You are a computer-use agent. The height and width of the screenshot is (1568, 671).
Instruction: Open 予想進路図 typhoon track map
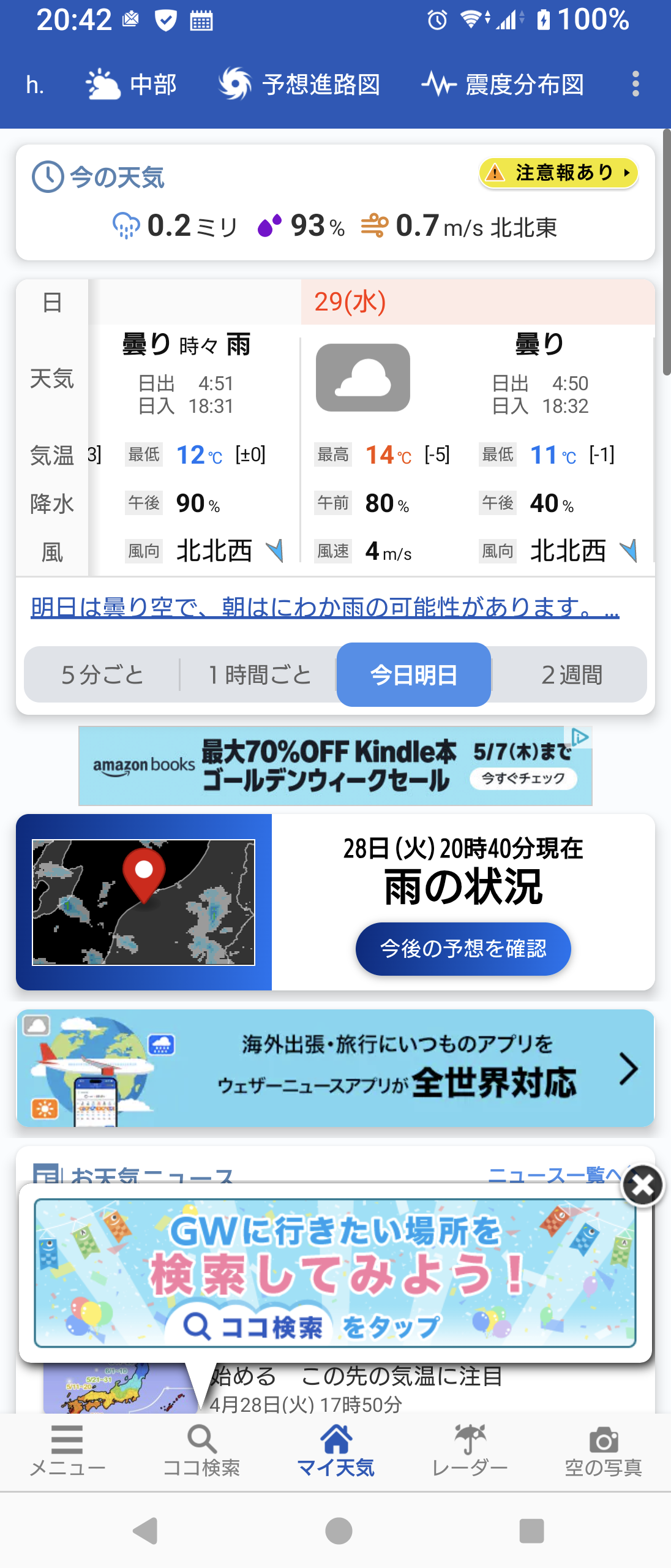[x=300, y=84]
